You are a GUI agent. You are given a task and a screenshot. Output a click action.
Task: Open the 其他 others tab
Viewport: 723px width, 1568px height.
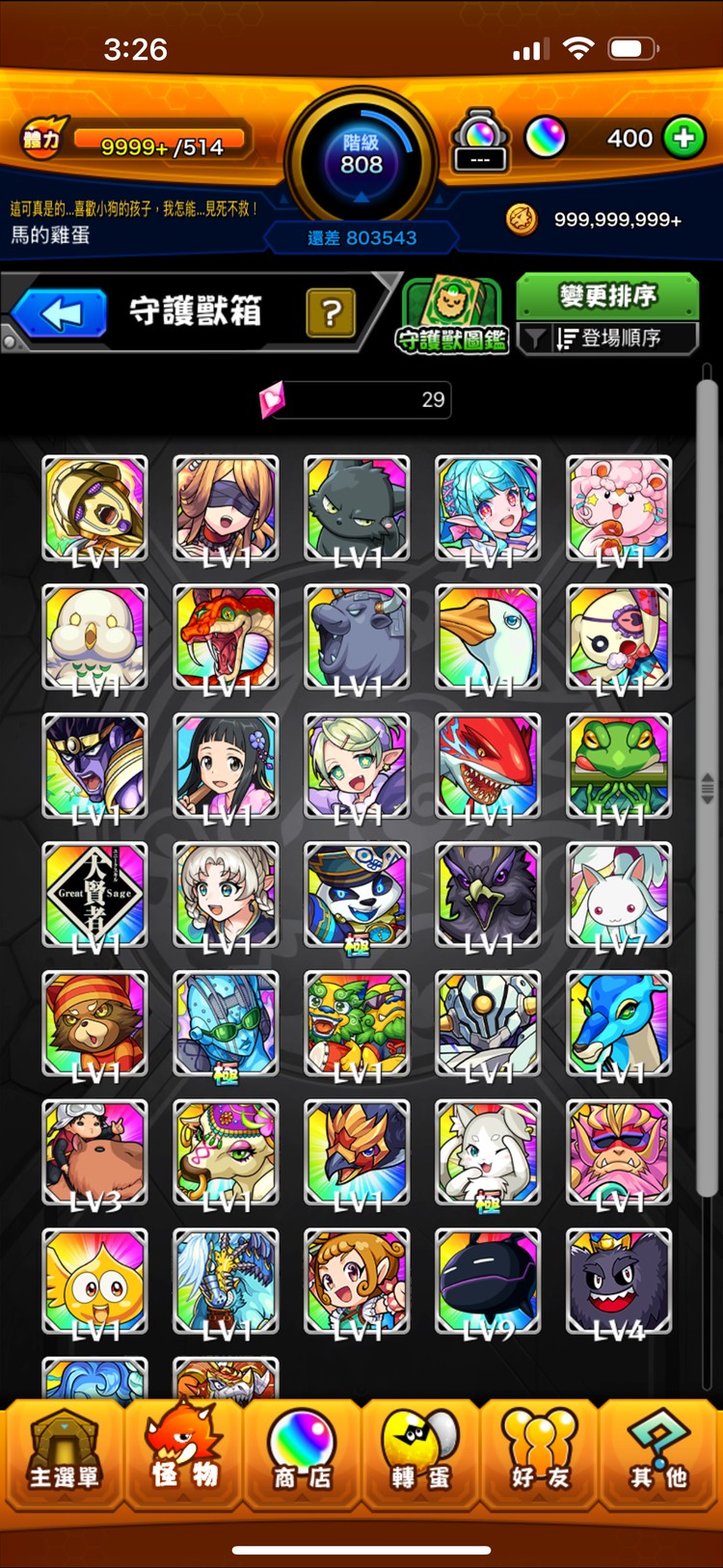coord(659,1456)
